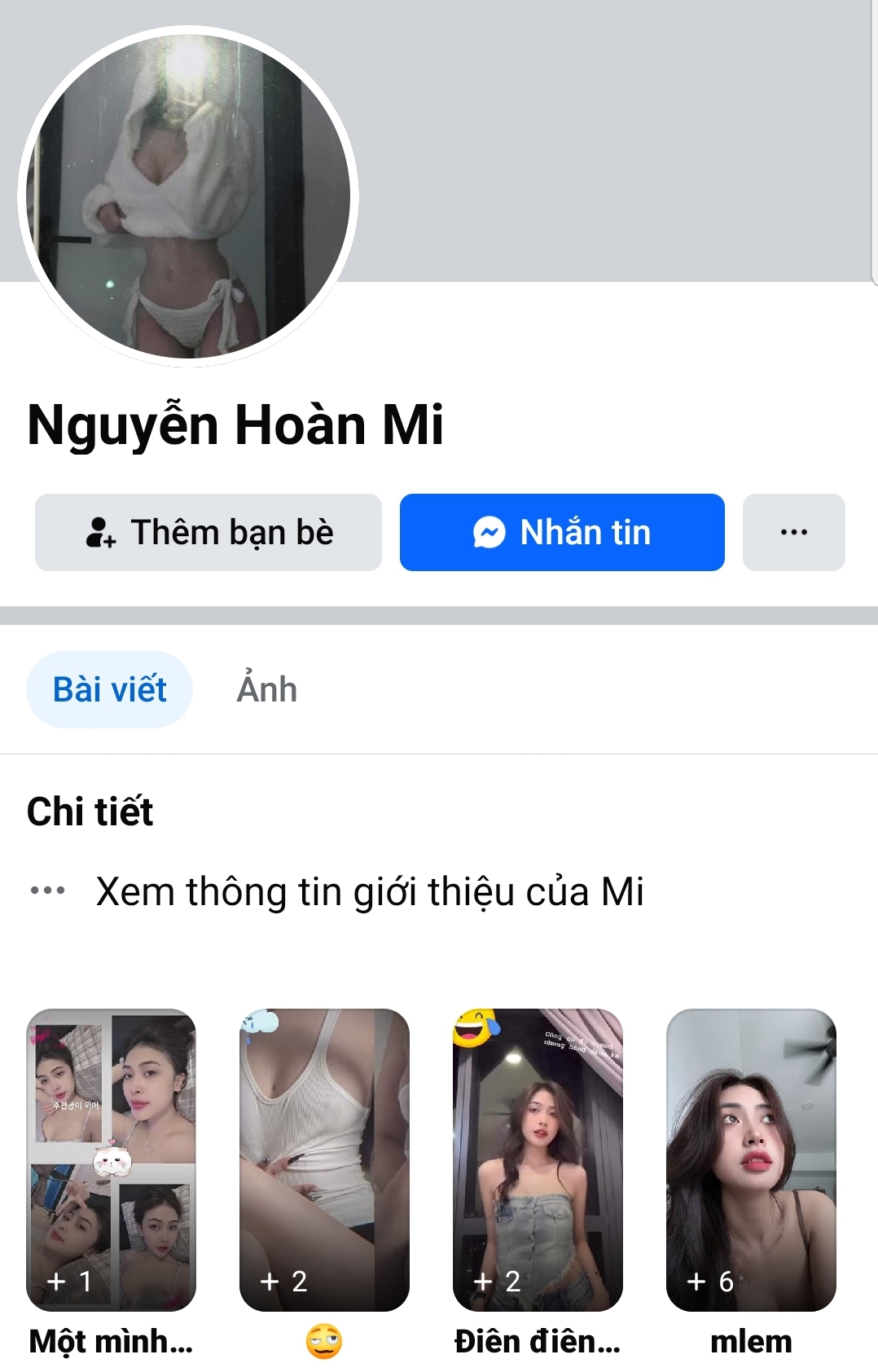The height and width of the screenshot is (1372, 878).
Task: Expand the +6 overlay on mlem collection
Action: tap(709, 1282)
